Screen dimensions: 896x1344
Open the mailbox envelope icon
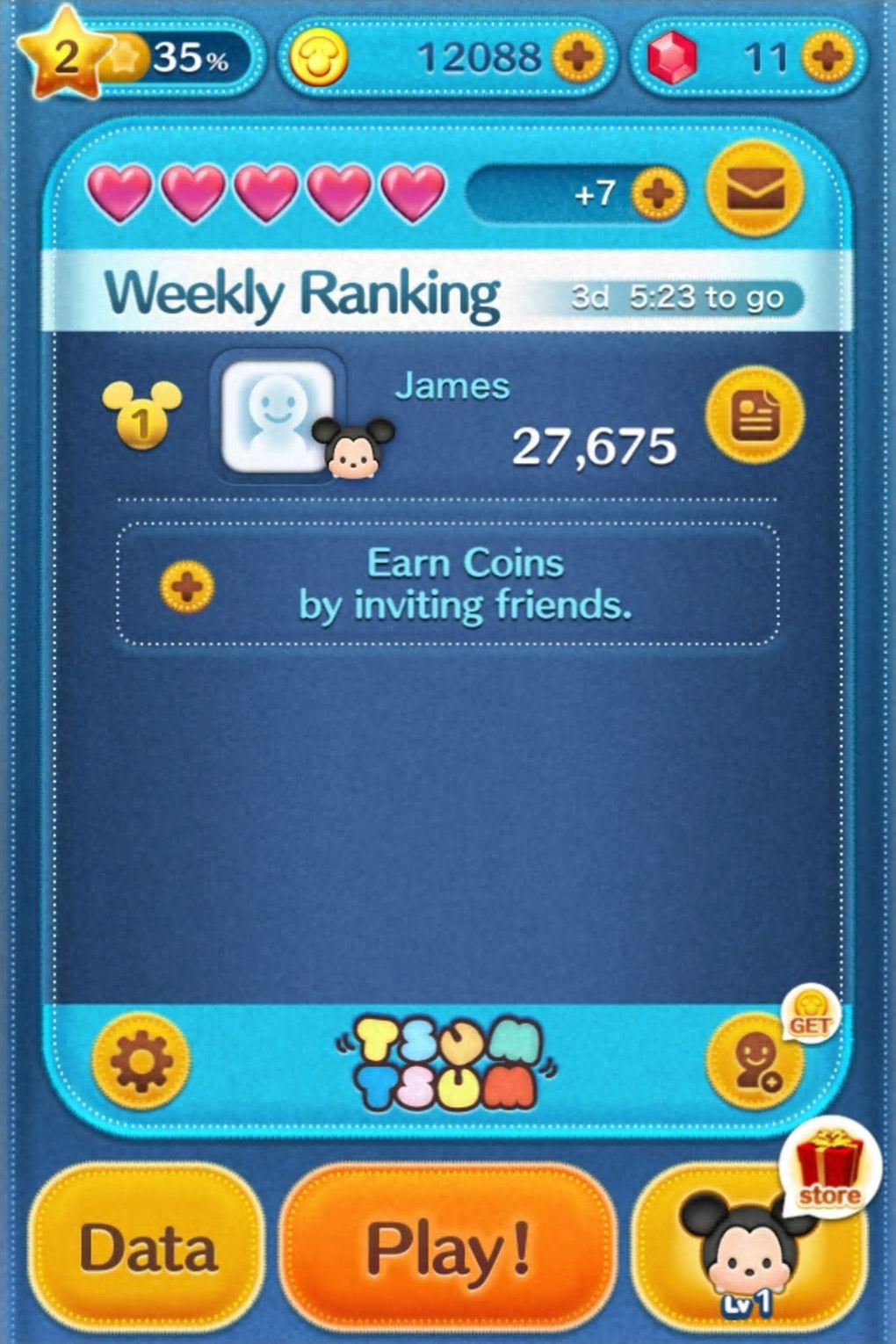(x=755, y=188)
